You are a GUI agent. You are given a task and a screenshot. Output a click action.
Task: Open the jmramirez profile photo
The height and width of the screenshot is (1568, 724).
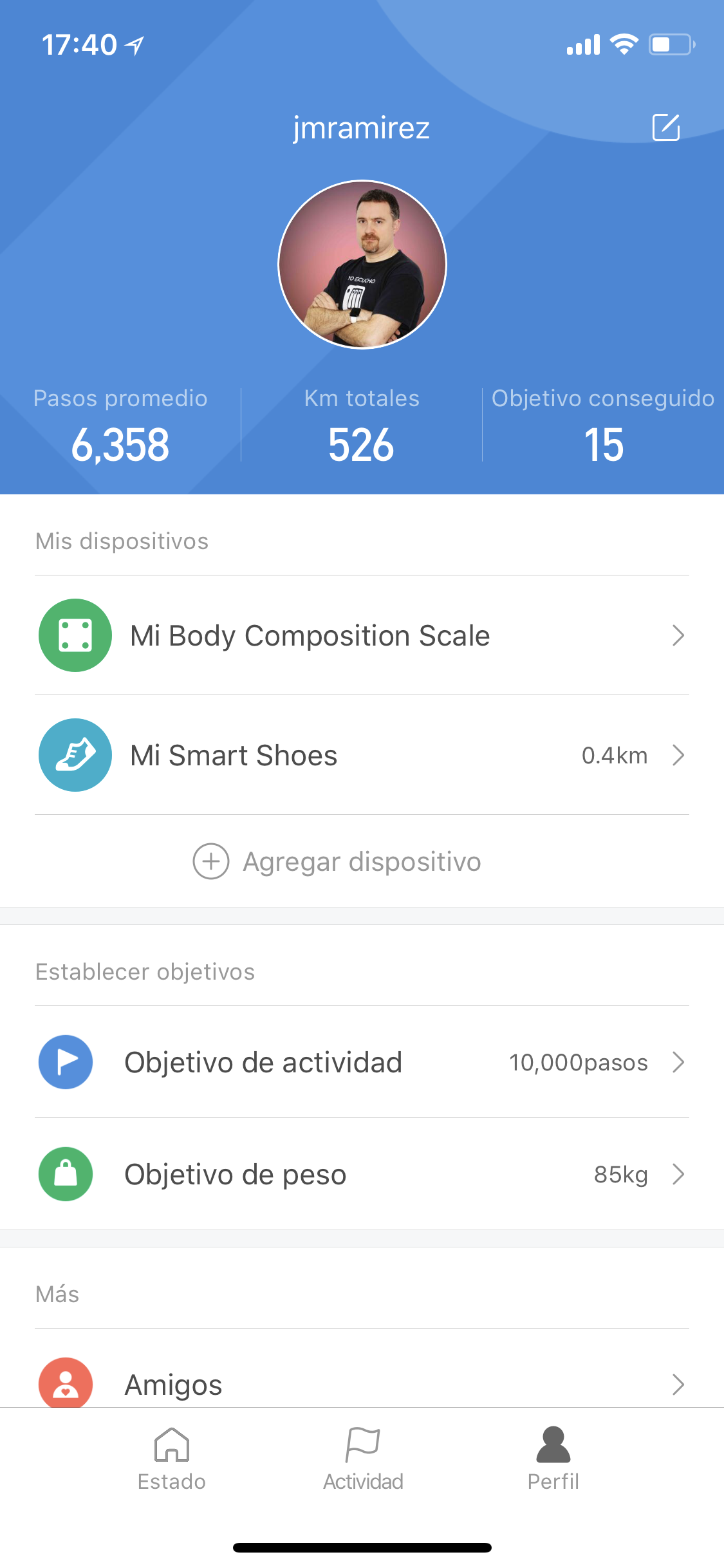(362, 265)
